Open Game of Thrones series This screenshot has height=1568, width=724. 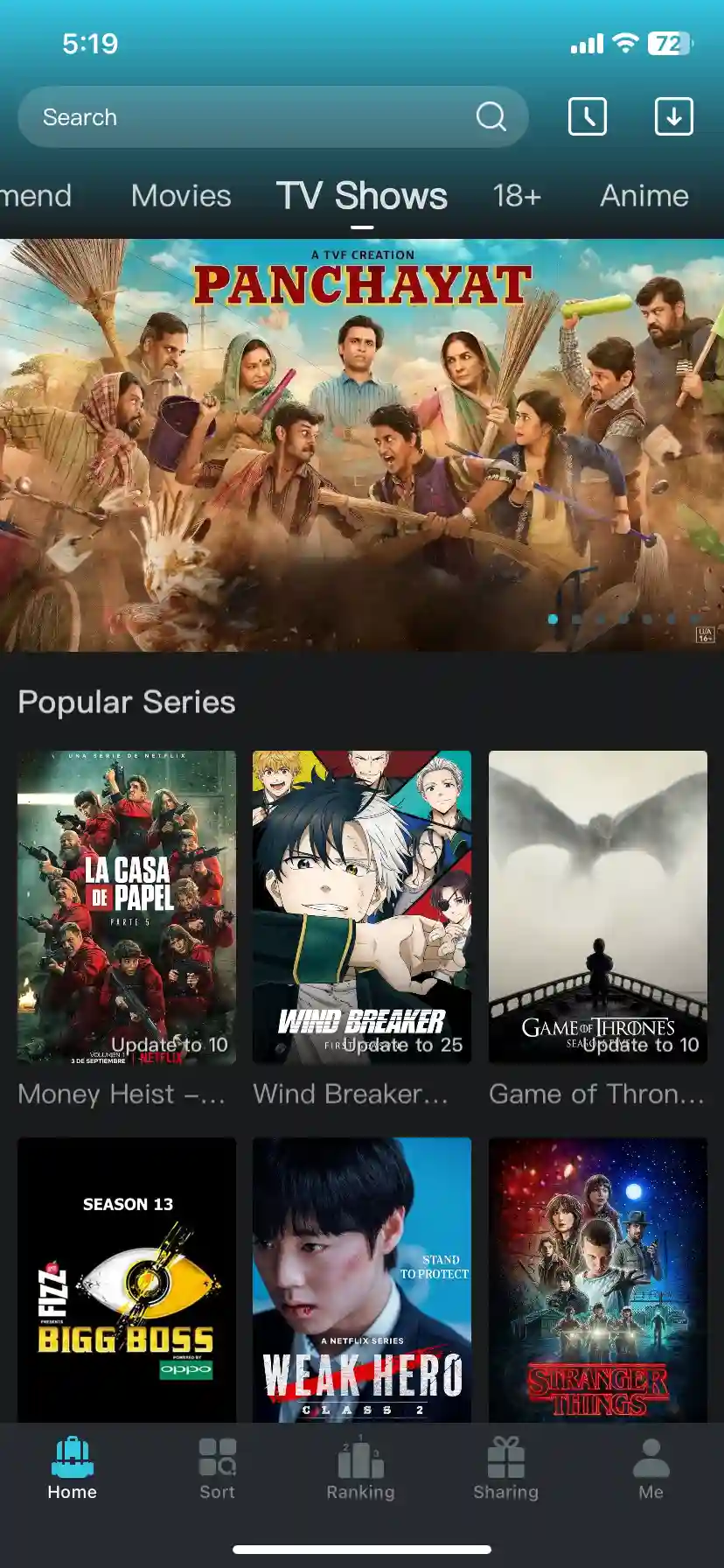[x=598, y=907]
